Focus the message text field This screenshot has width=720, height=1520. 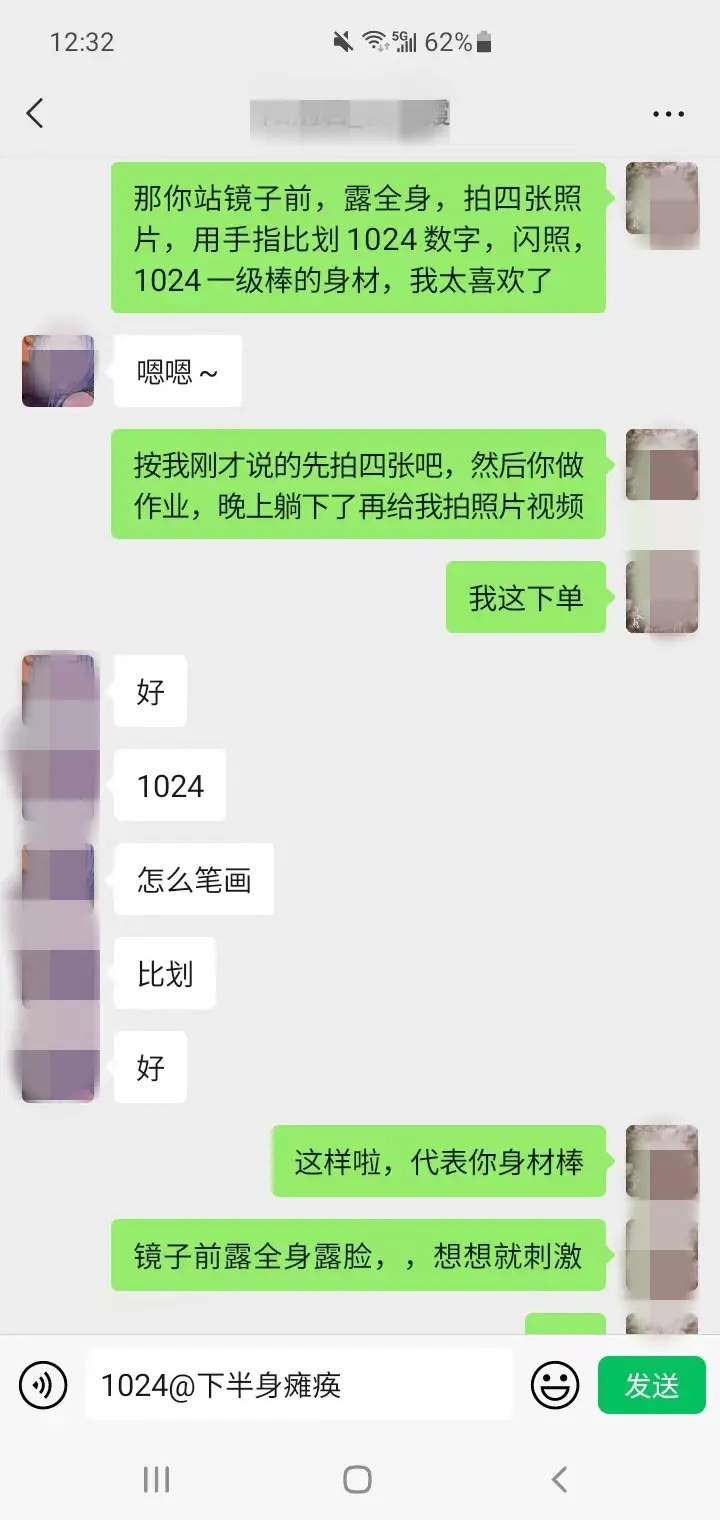click(300, 1386)
